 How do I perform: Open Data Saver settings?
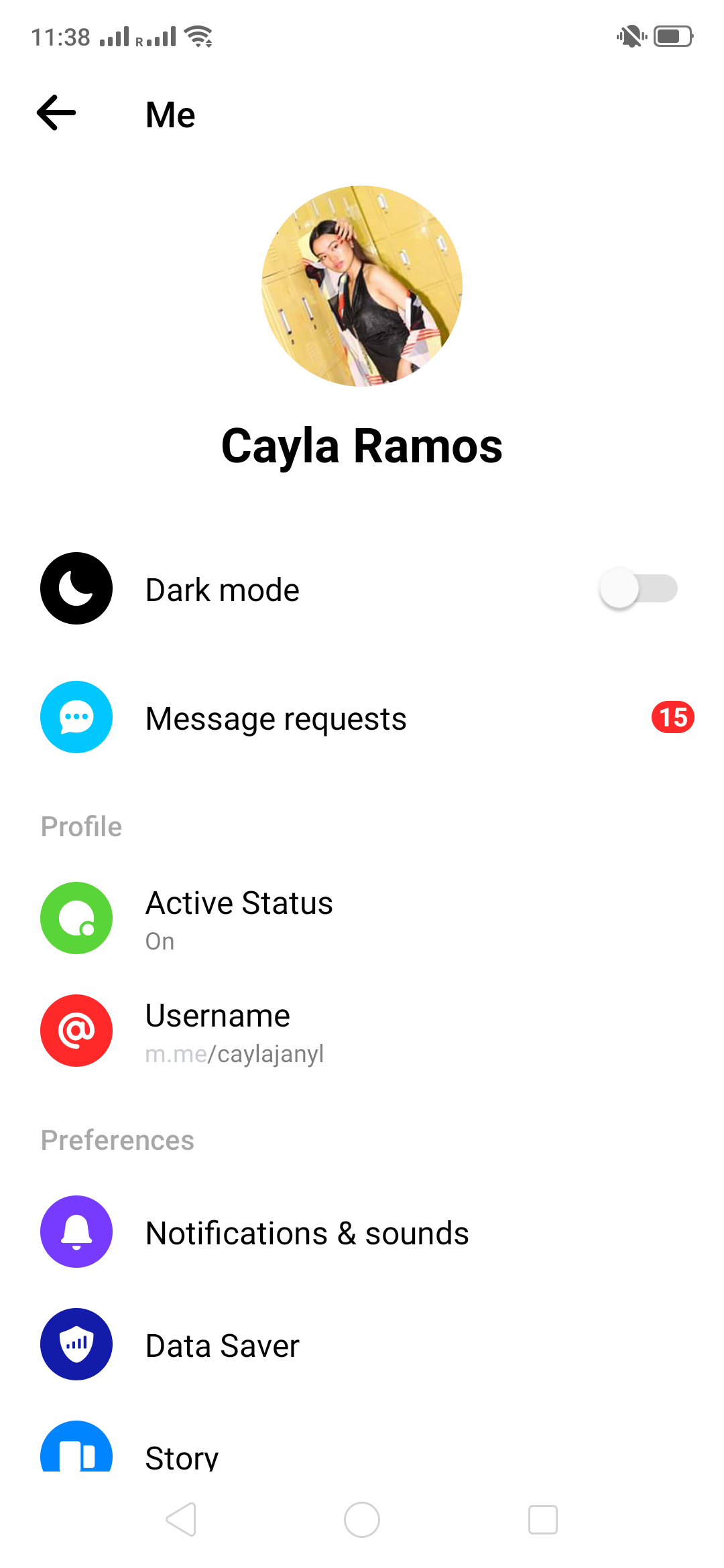pyautogui.click(x=223, y=1346)
